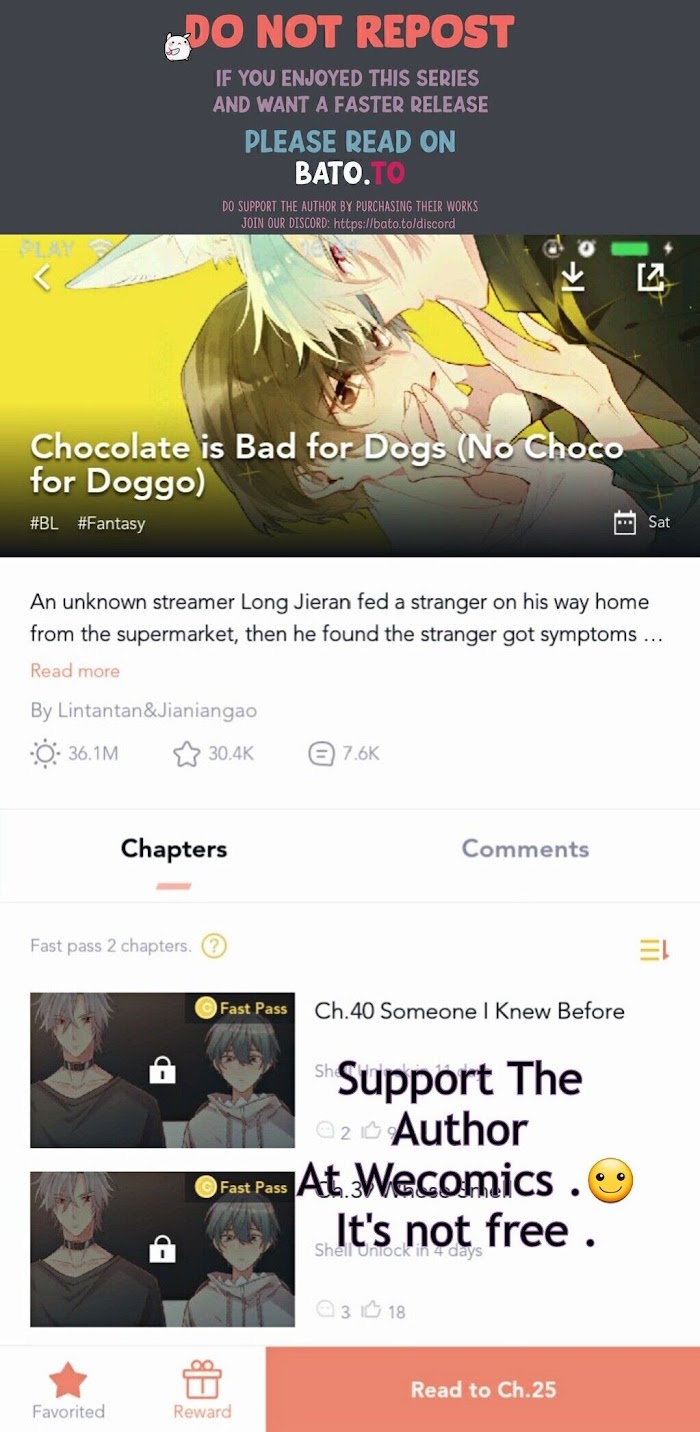This screenshot has width=700, height=1432.
Task: Open the #BL tag
Action: [44, 523]
